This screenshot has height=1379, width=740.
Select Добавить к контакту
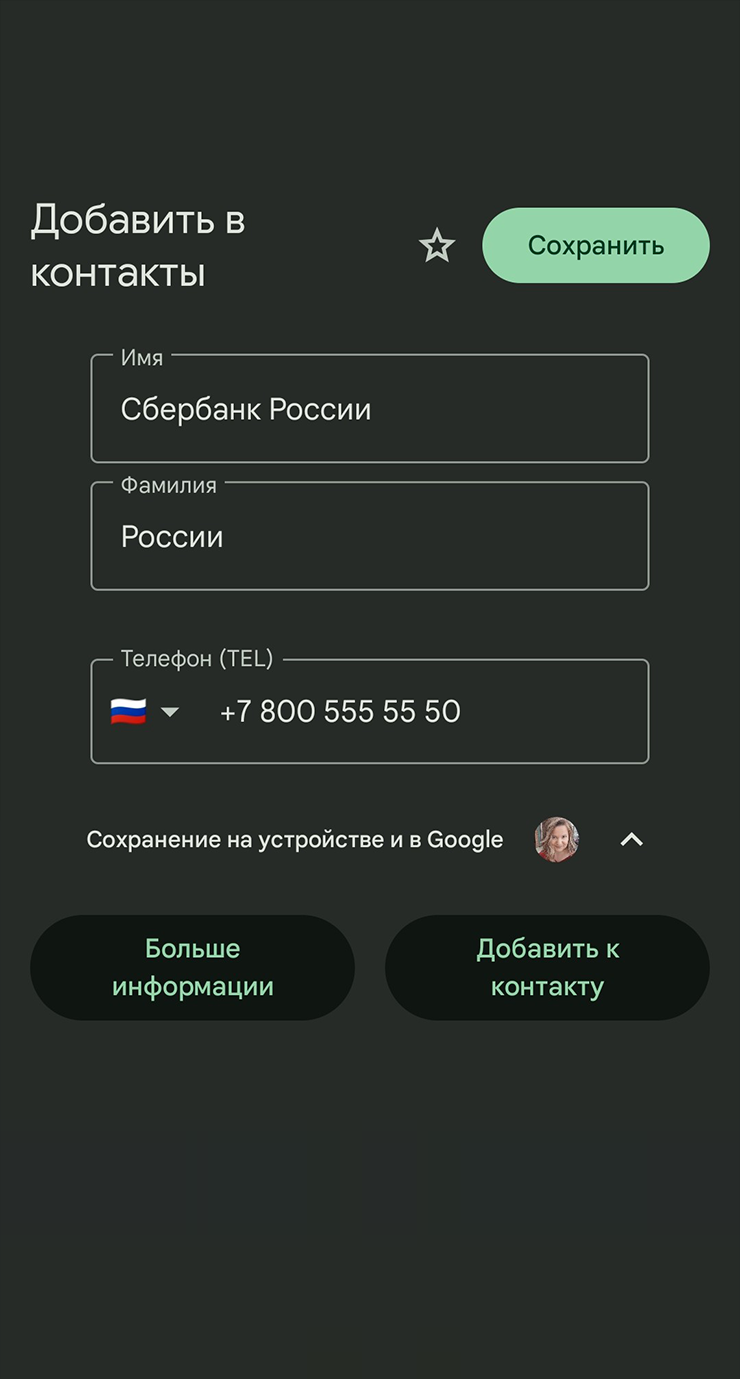(547, 968)
